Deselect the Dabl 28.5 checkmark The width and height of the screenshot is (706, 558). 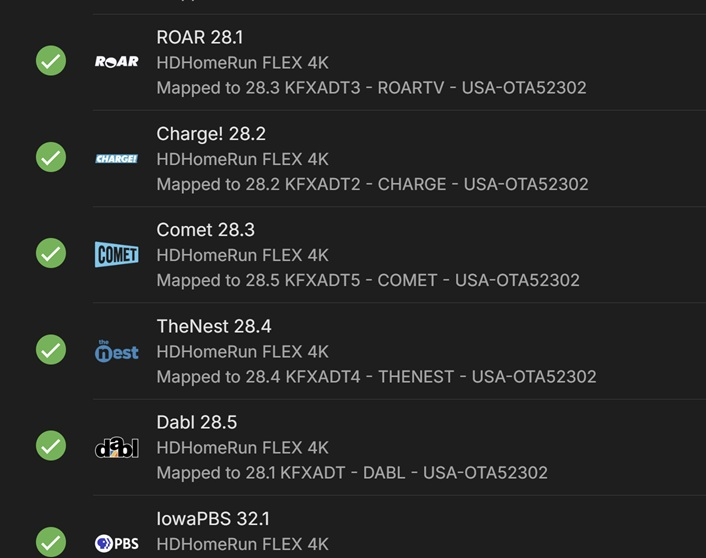pyautogui.click(x=51, y=446)
